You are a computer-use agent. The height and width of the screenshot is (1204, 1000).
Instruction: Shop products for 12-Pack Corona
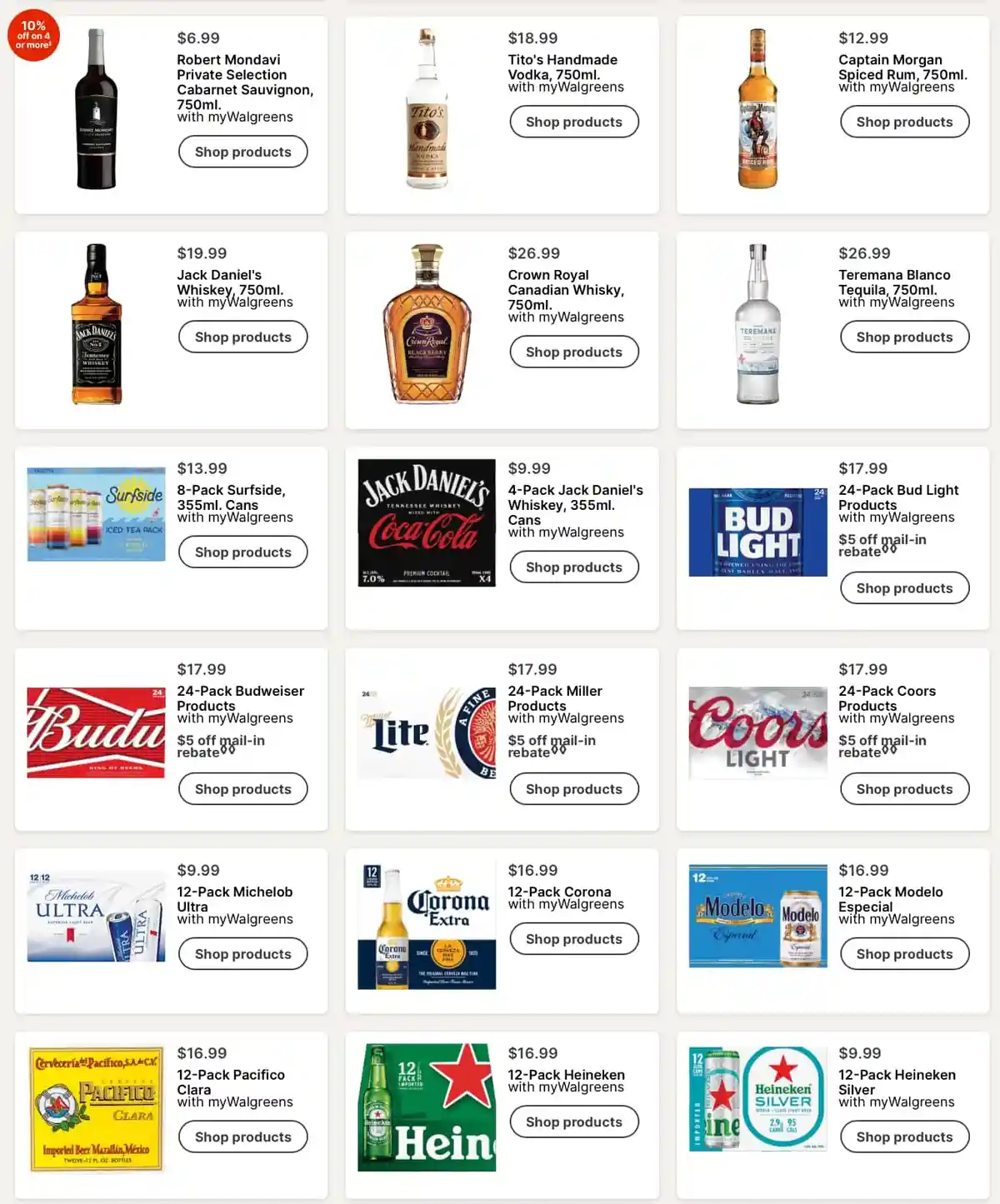[573, 939]
